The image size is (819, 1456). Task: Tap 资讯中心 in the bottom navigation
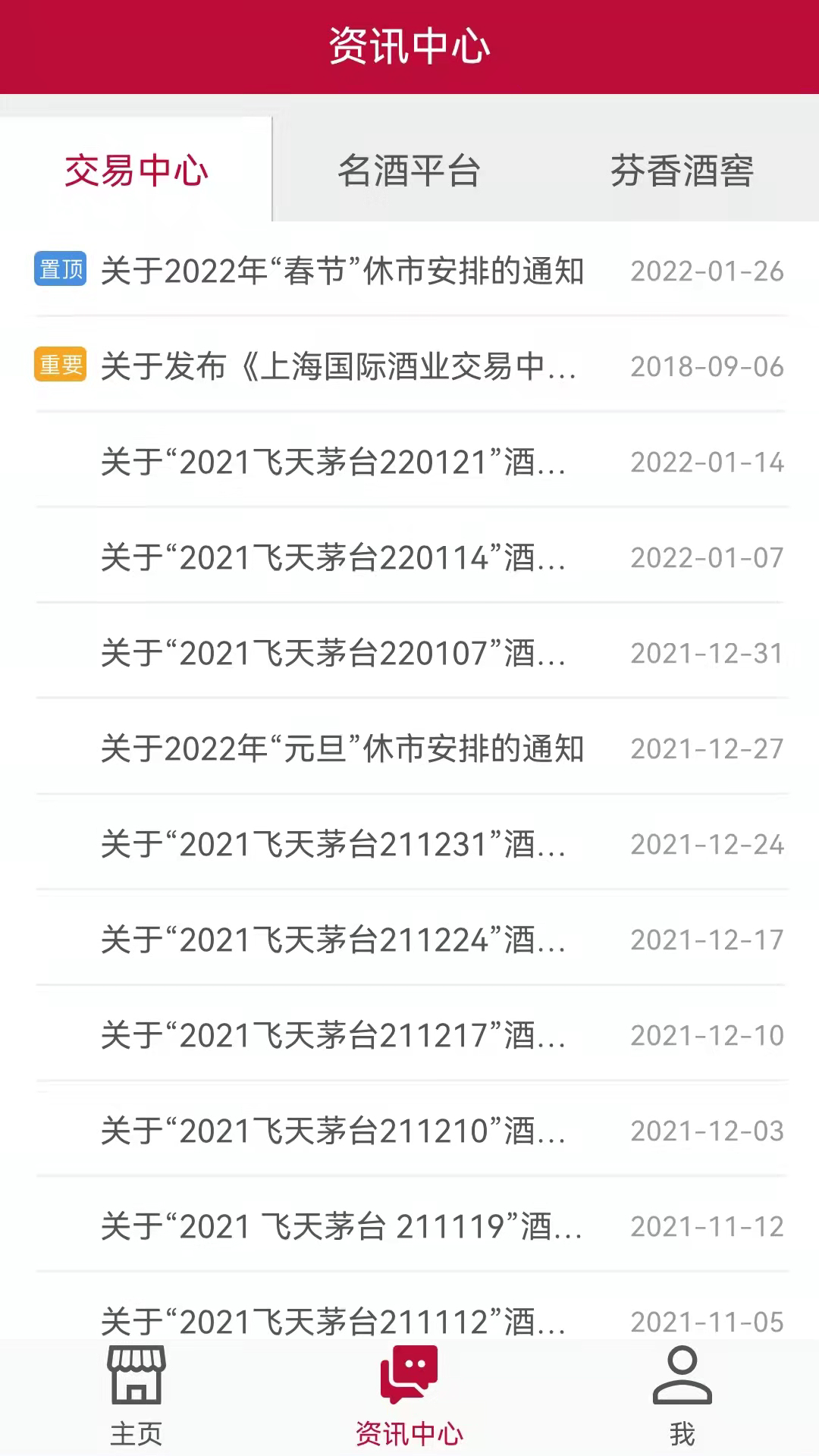[x=409, y=1395]
